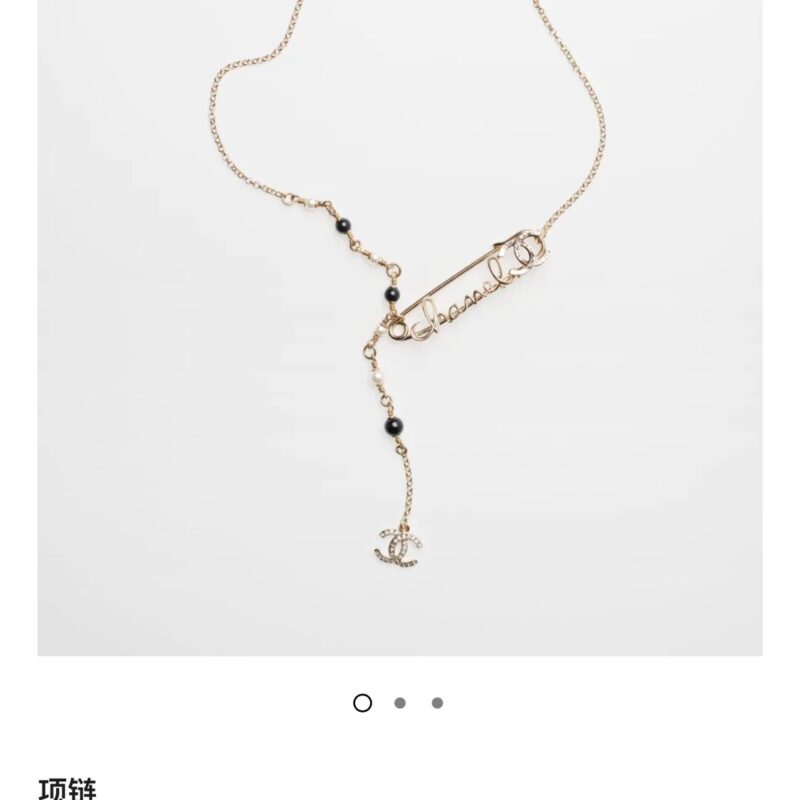Select the third carousel dot
This screenshot has height=800, width=800.
pyautogui.click(x=437, y=703)
